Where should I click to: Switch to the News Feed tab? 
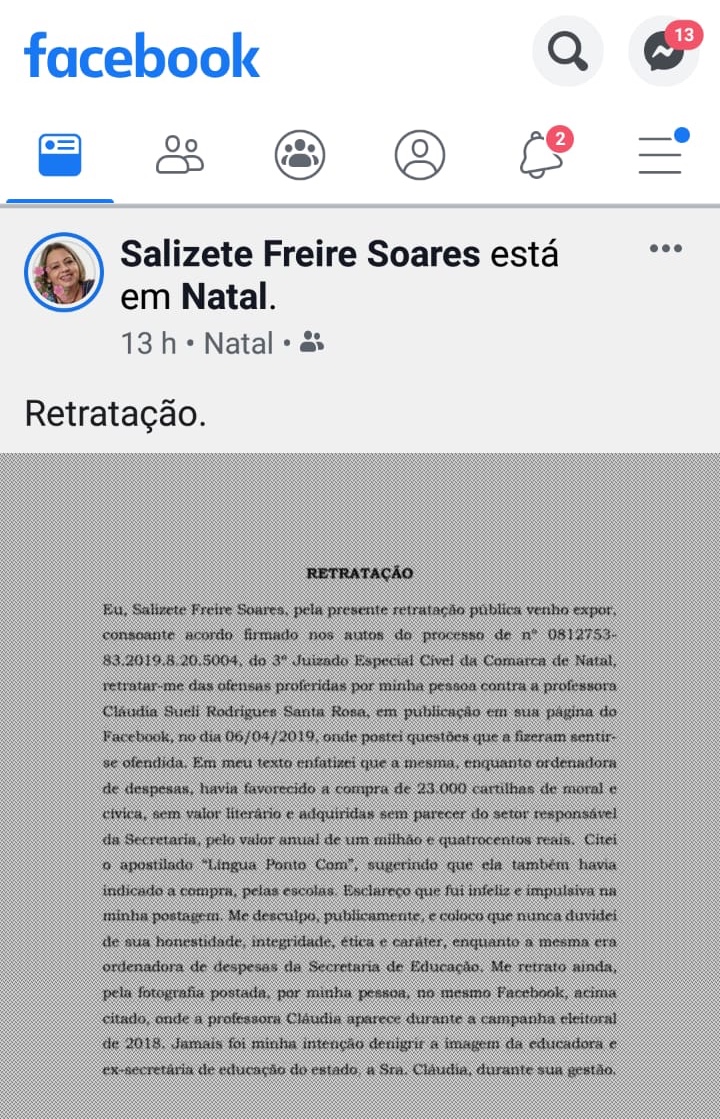point(60,156)
